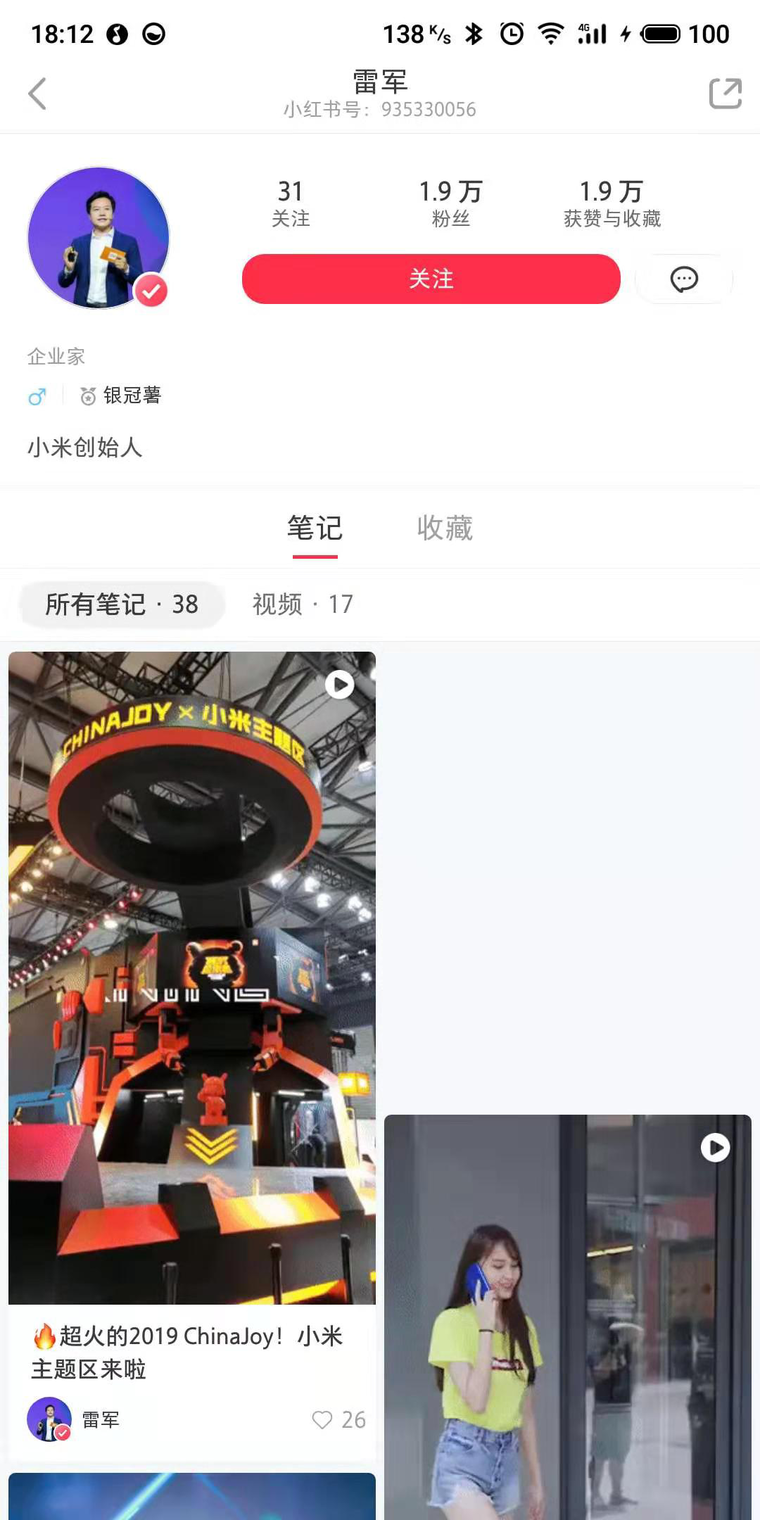Toggle the 视频·17 filter

click(x=303, y=604)
